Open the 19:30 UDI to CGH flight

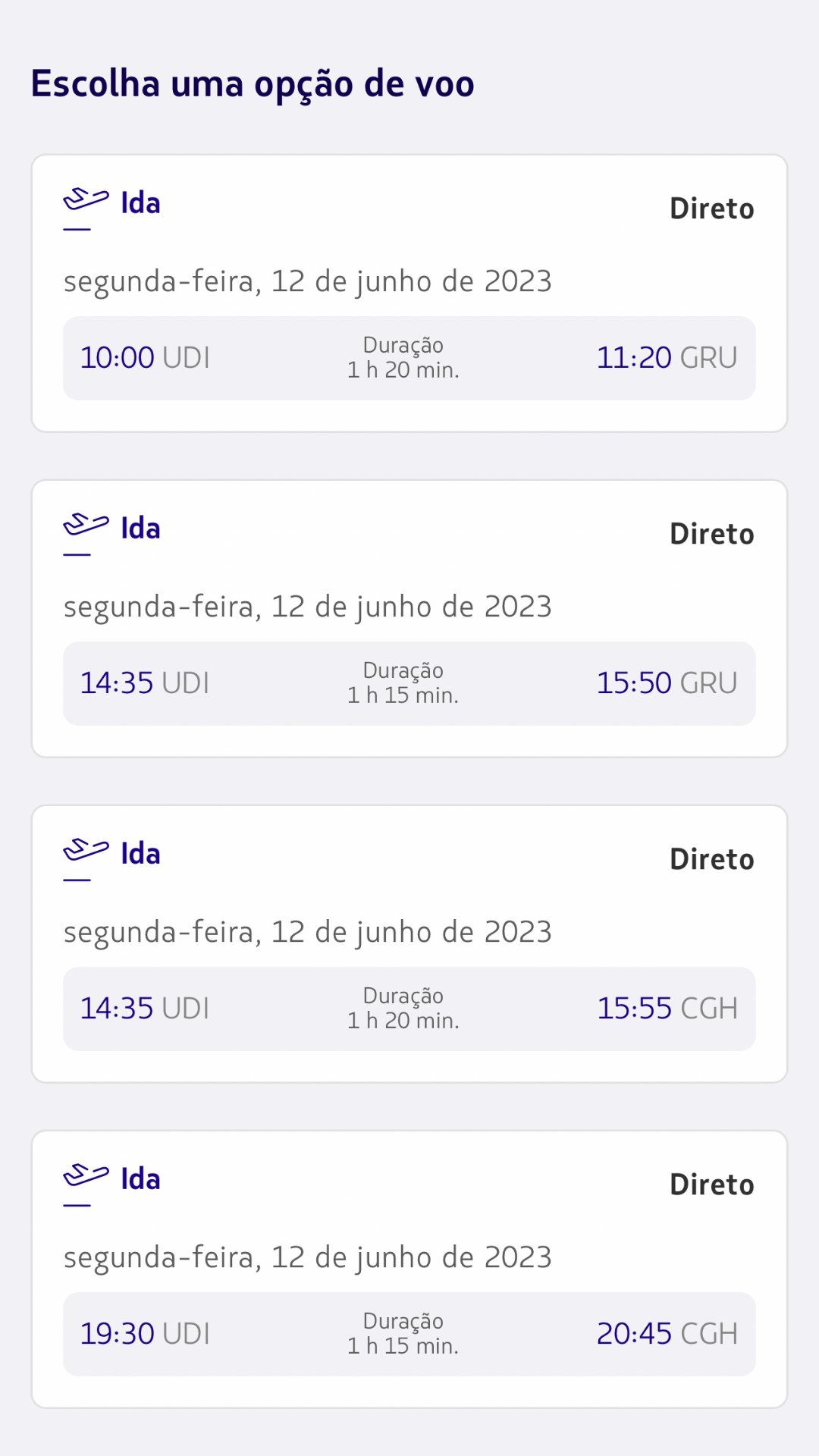point(409,1269)
